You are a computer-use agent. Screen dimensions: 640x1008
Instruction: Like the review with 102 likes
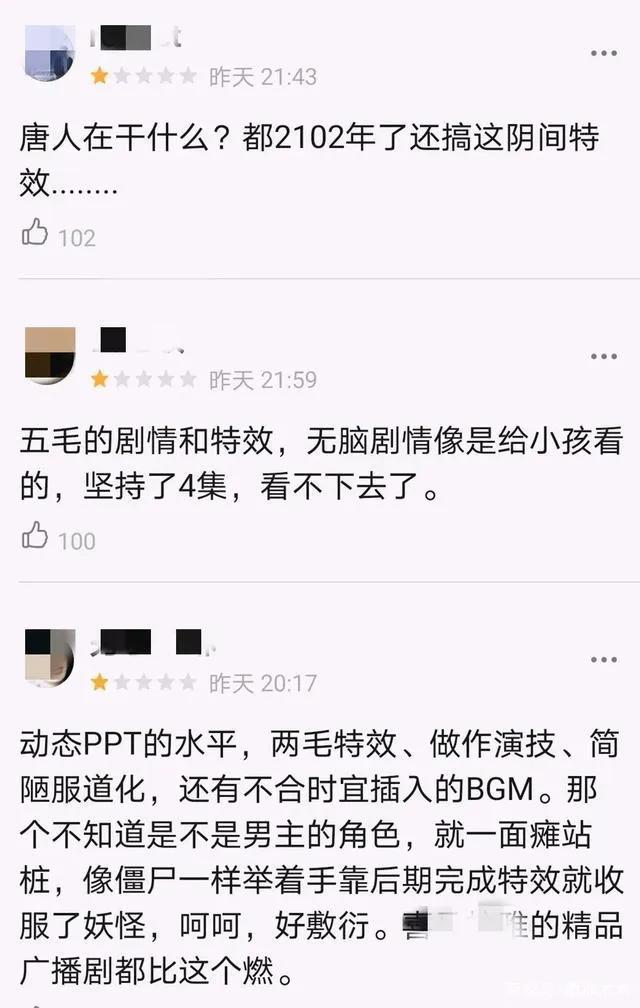tap(35, 234)
